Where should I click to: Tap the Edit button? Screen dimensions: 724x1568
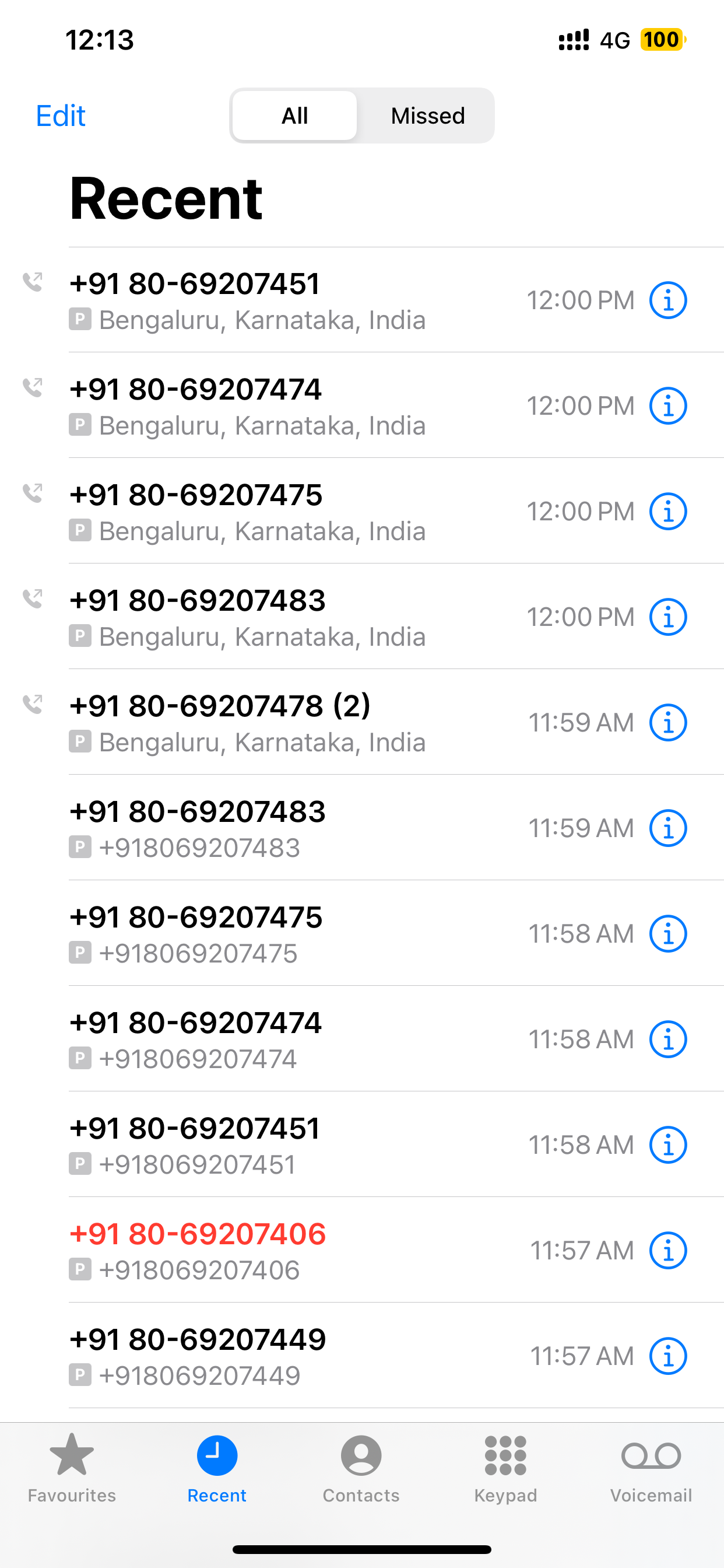coord(60,116)
